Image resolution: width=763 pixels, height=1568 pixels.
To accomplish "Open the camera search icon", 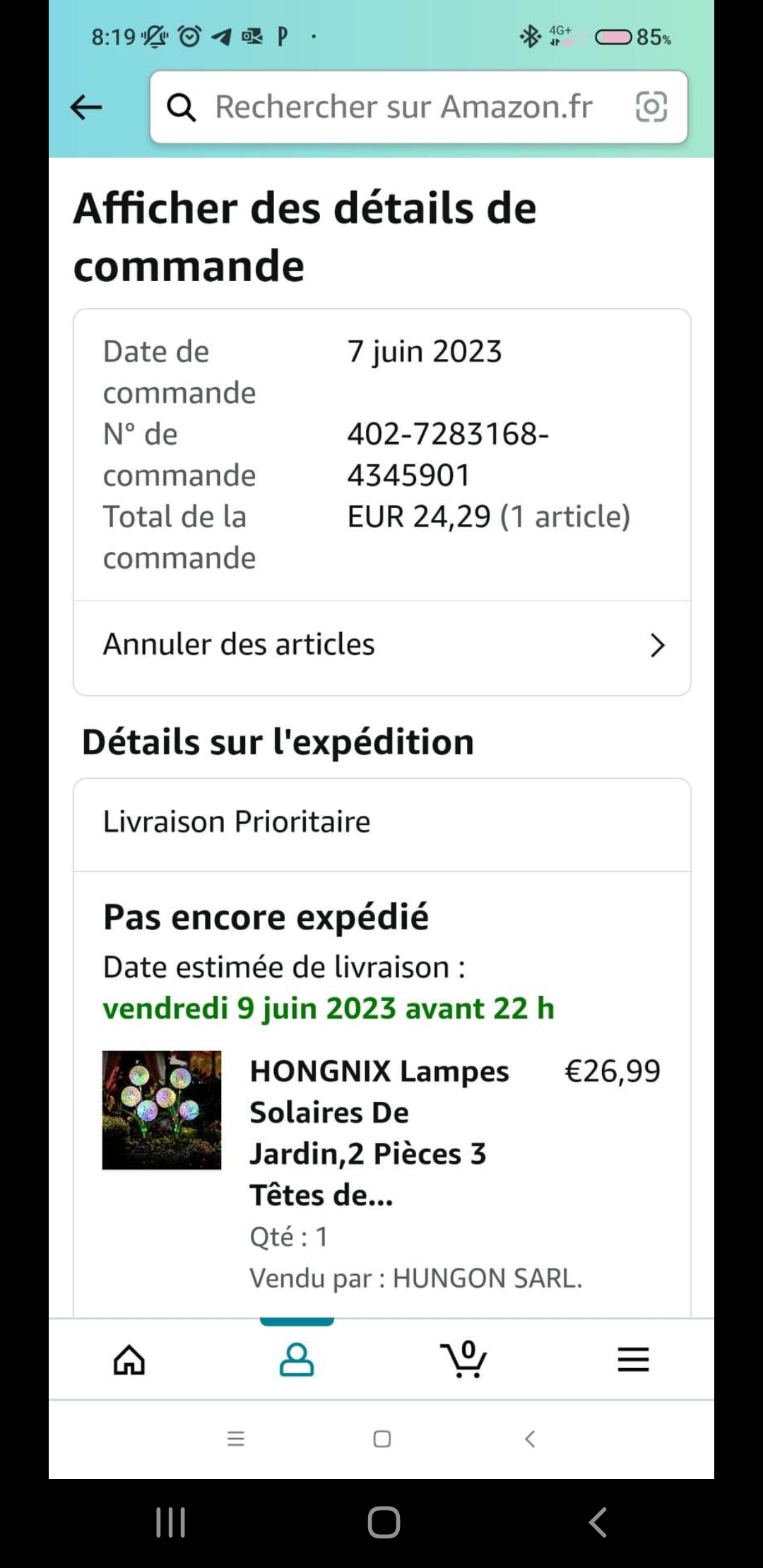I will 651,107.
